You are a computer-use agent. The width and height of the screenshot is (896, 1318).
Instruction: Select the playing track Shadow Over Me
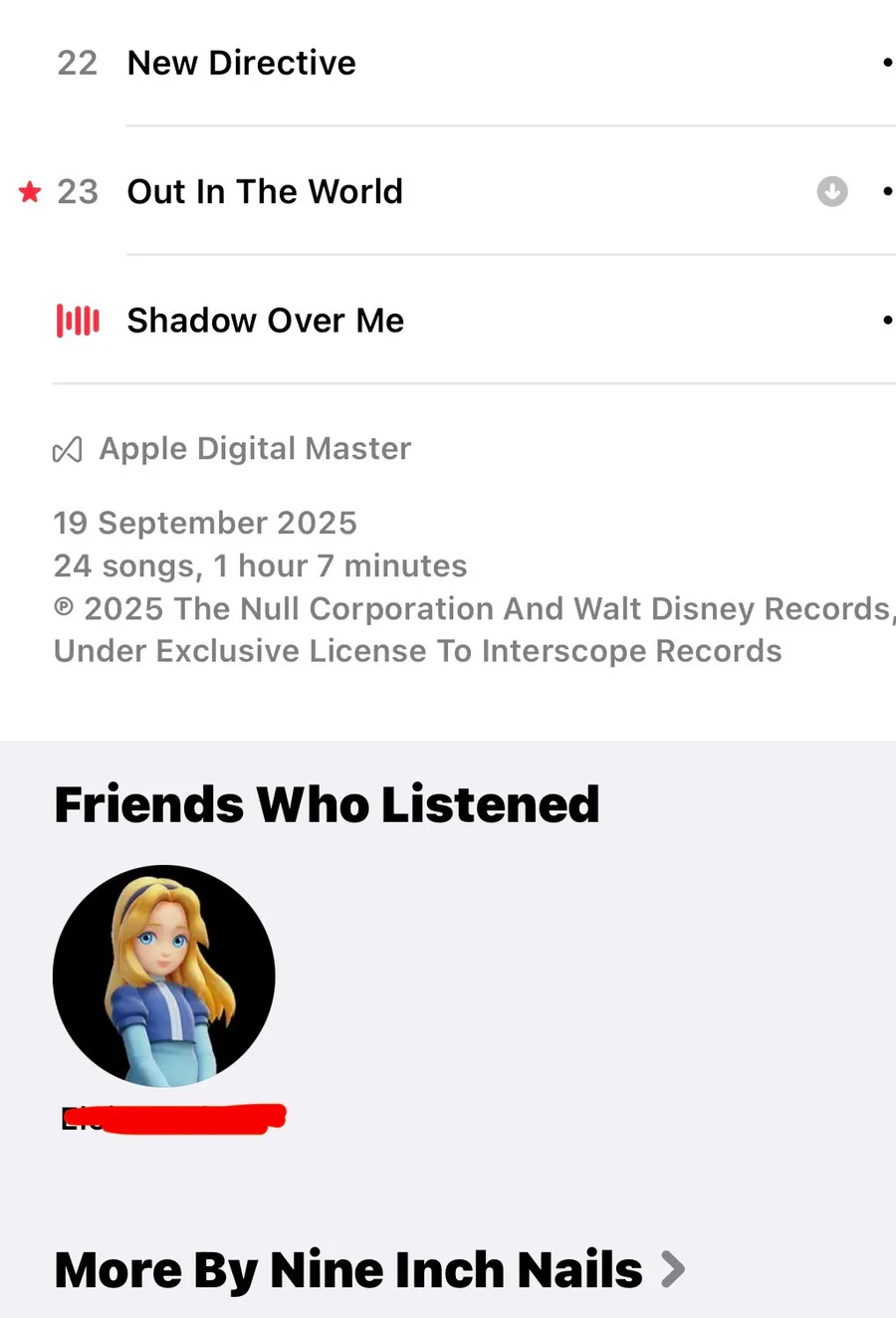[x=265, y=321]
